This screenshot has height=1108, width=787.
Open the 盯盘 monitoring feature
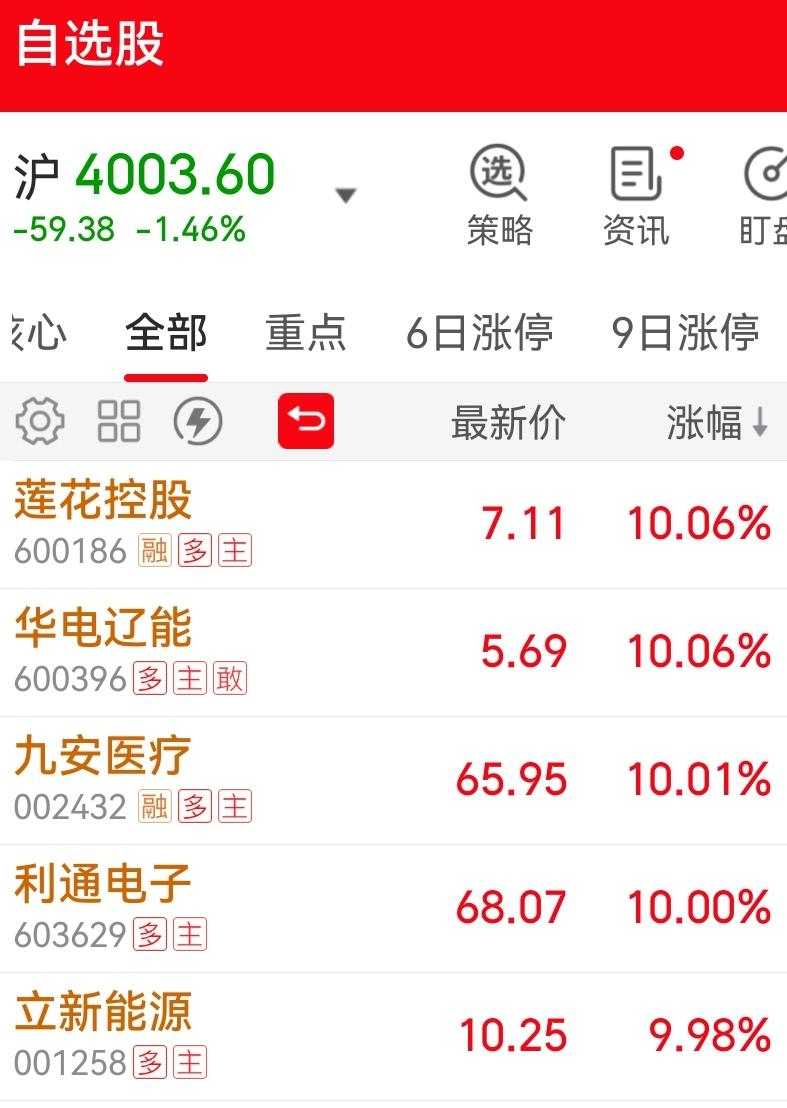click(765, 195)
